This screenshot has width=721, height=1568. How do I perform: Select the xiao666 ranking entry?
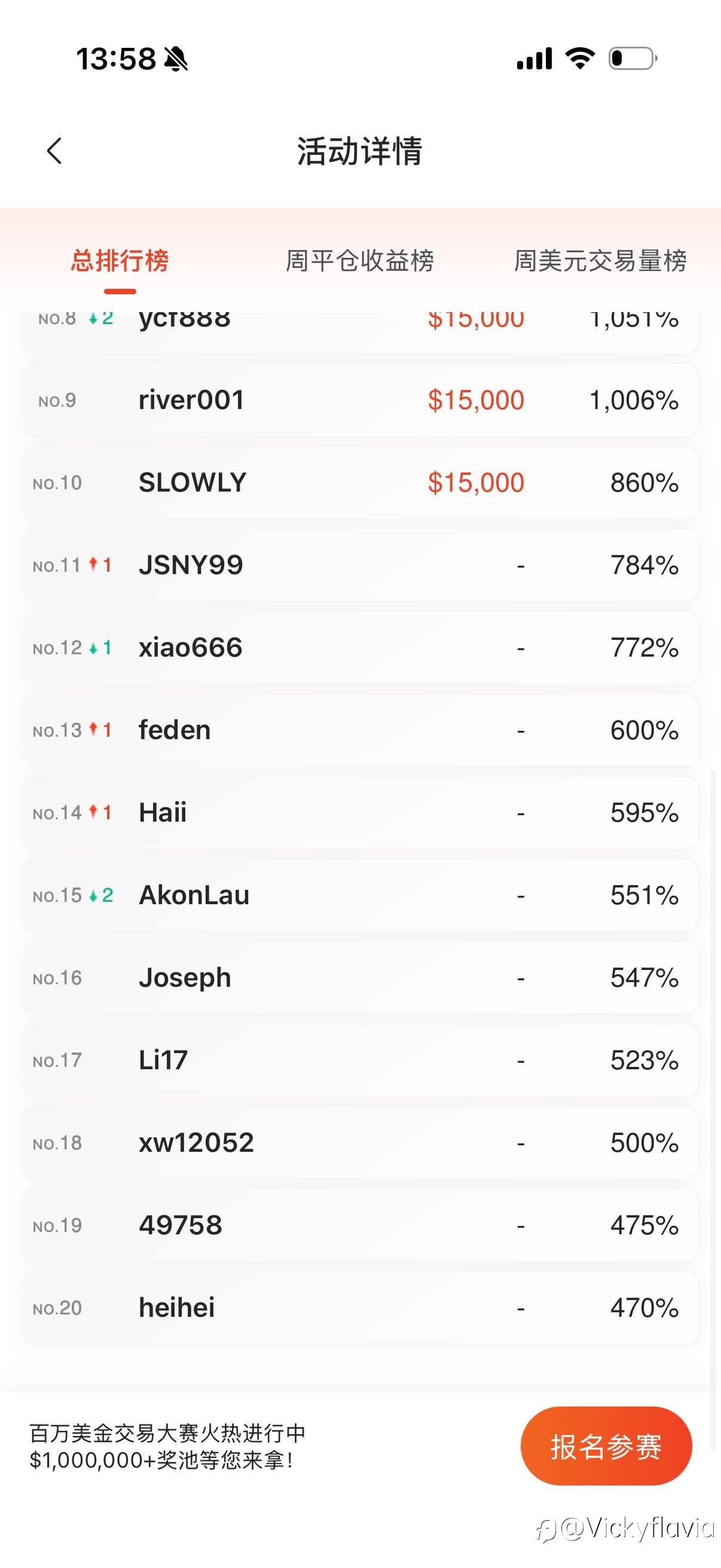tap(359, 648)
